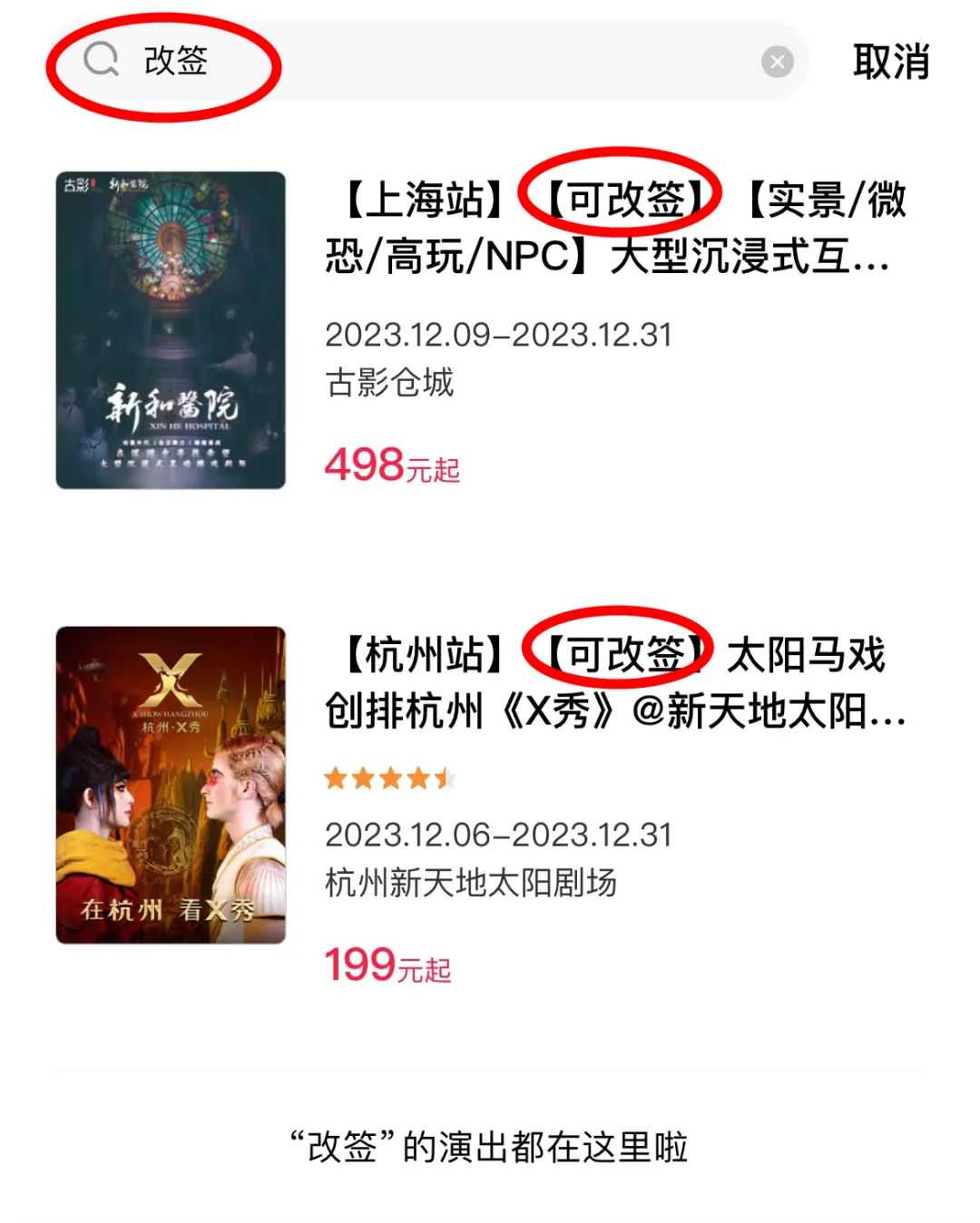Viewport: 980px width, 1223px height.
Task: Tap 取消 to cancel the search
Action: (x=891, y=62)
